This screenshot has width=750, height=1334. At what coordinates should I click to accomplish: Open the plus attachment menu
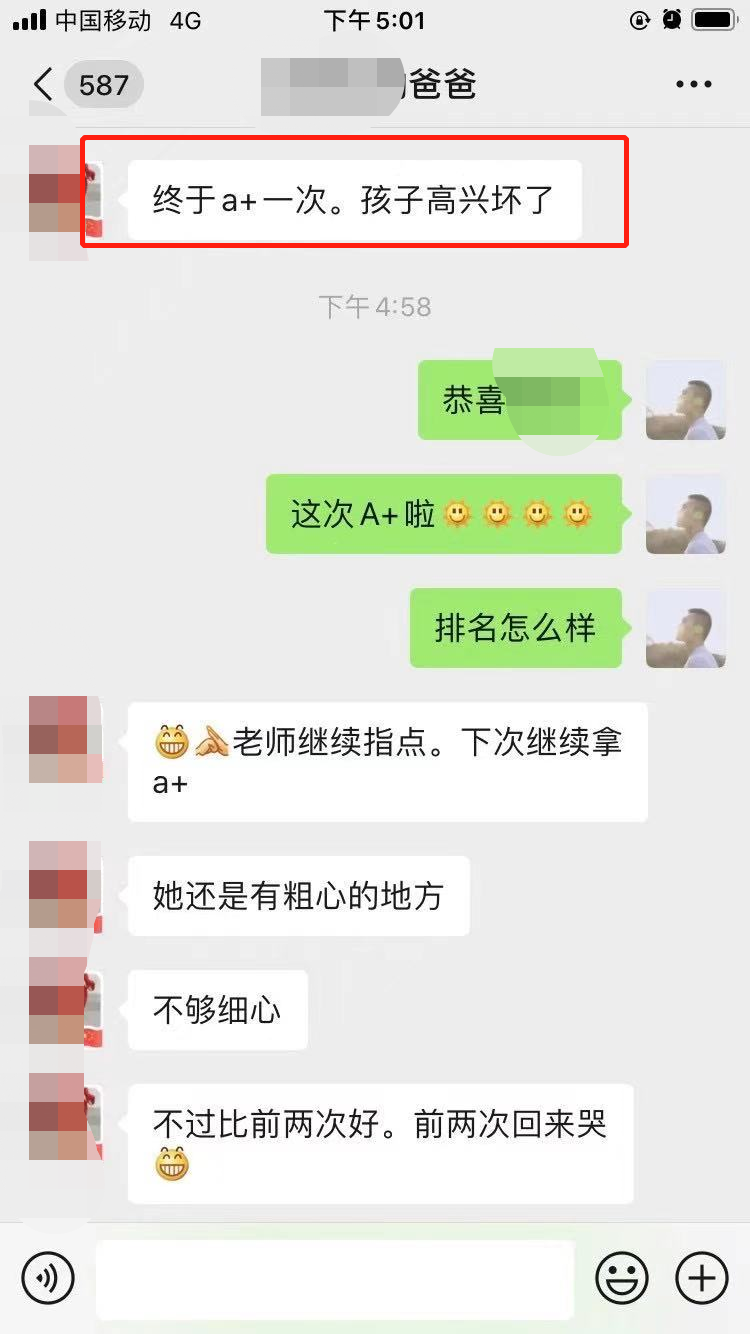tap(702, 1278)
